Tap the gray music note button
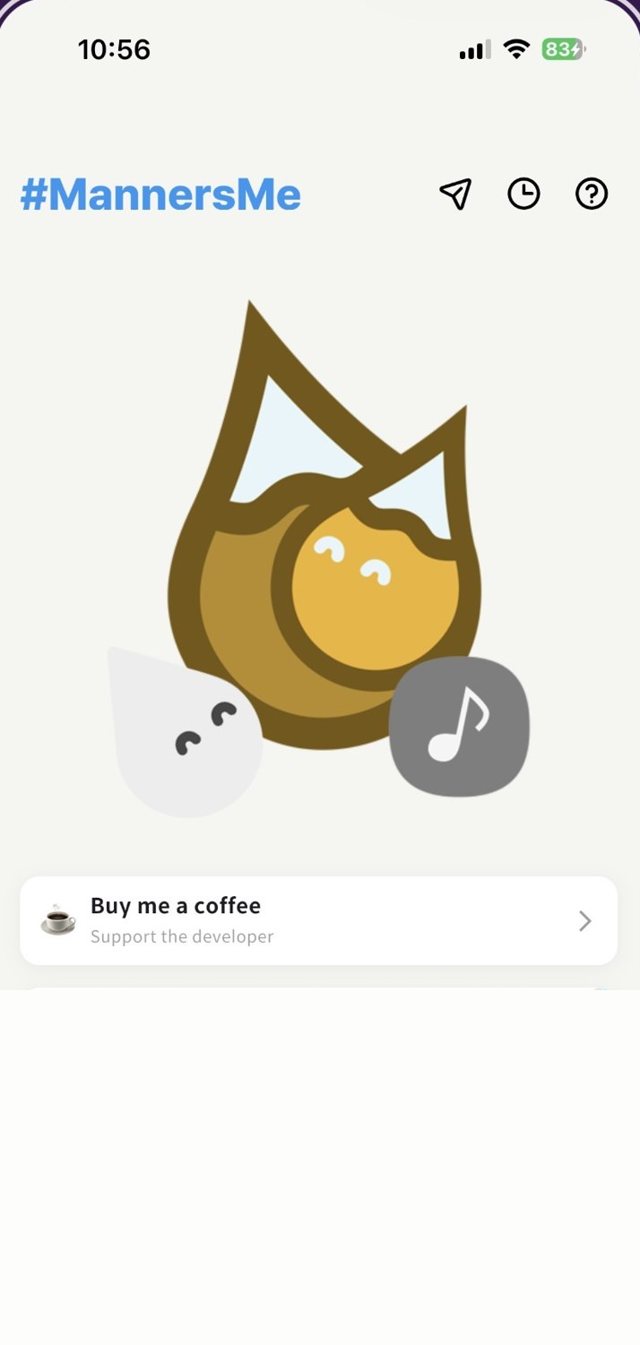The width and height of the screenshot is (640, 1345). pos(459,726)
